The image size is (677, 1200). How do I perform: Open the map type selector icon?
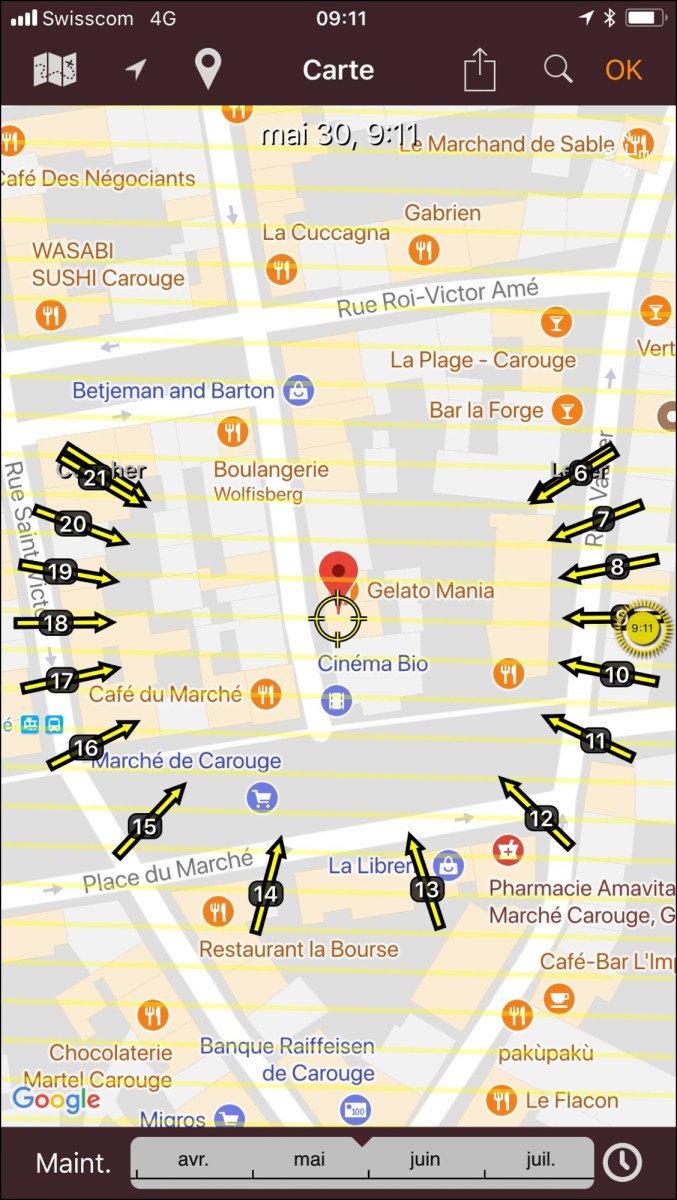(55, 70)
